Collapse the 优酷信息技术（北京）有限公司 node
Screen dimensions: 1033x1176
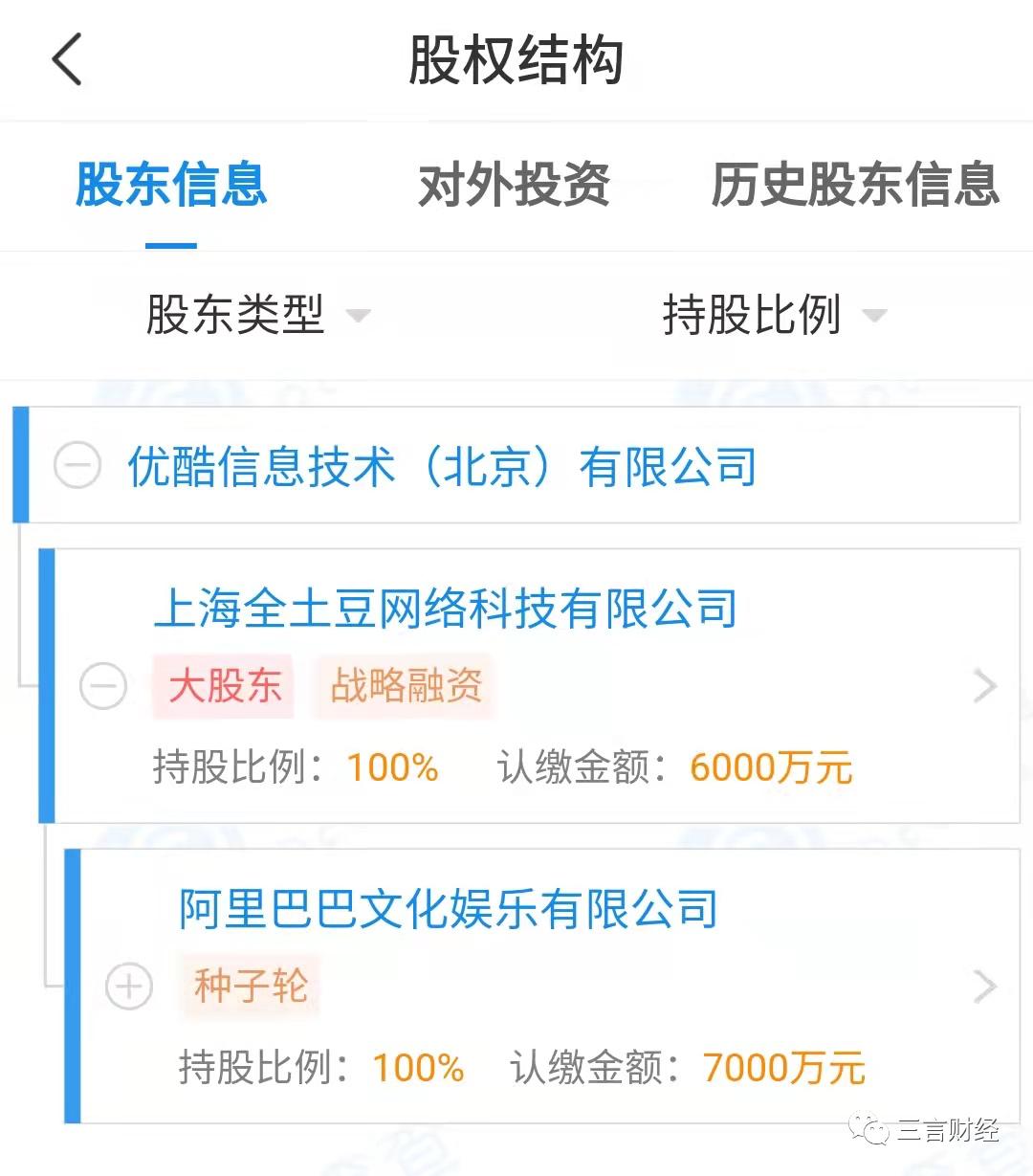[x=77, y=467]
